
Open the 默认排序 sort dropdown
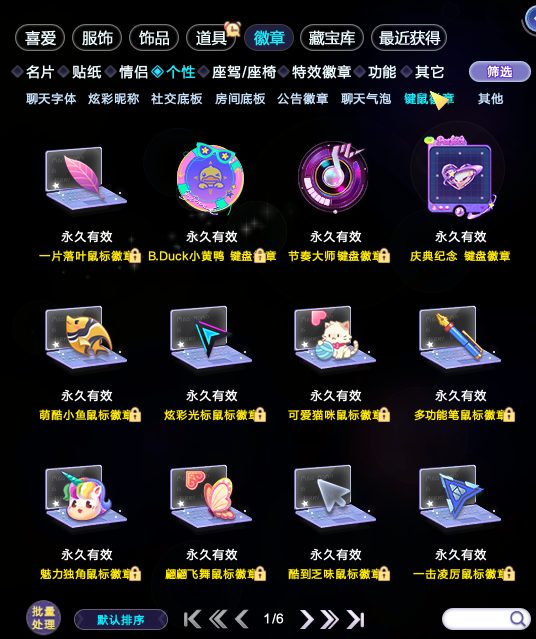click(121, 620)
